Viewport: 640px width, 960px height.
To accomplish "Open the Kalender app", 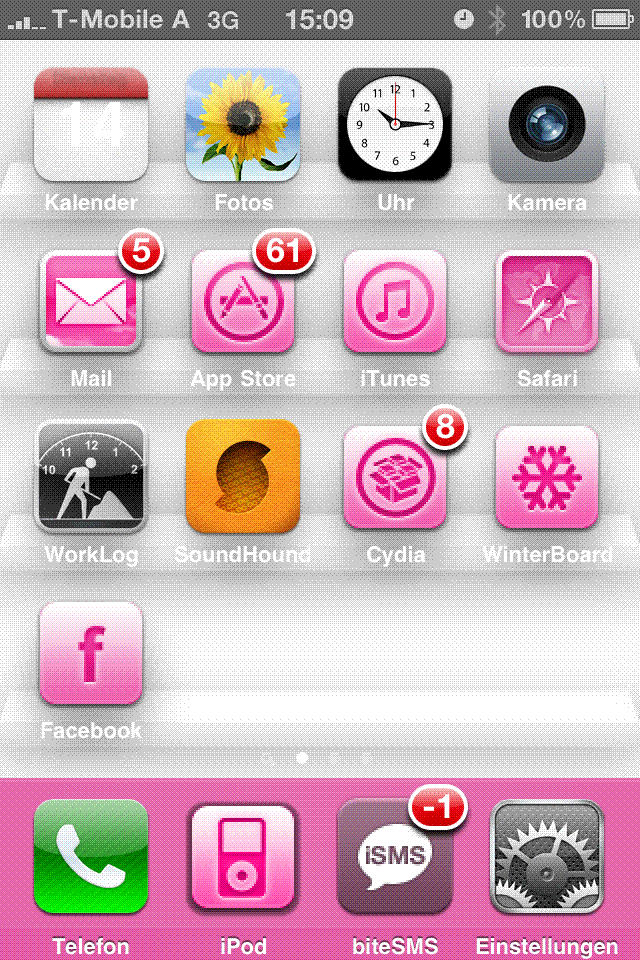I will click(91, 125).
